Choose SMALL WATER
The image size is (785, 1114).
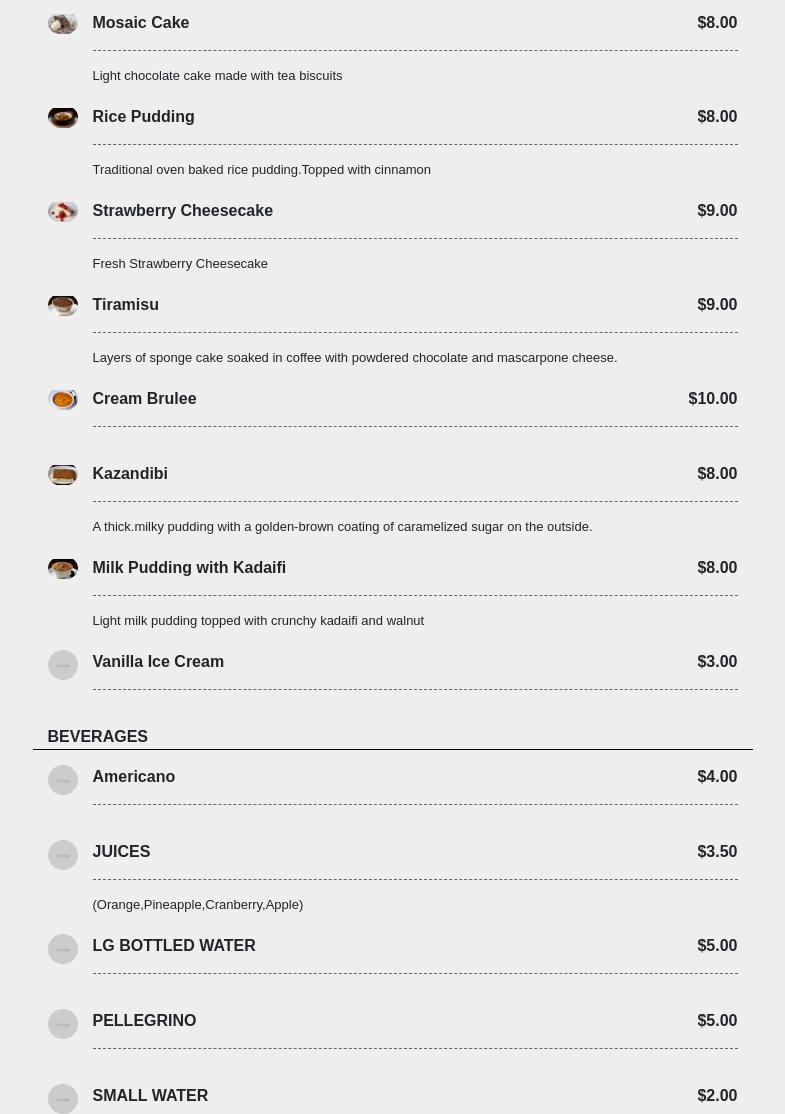(150, 1096)
